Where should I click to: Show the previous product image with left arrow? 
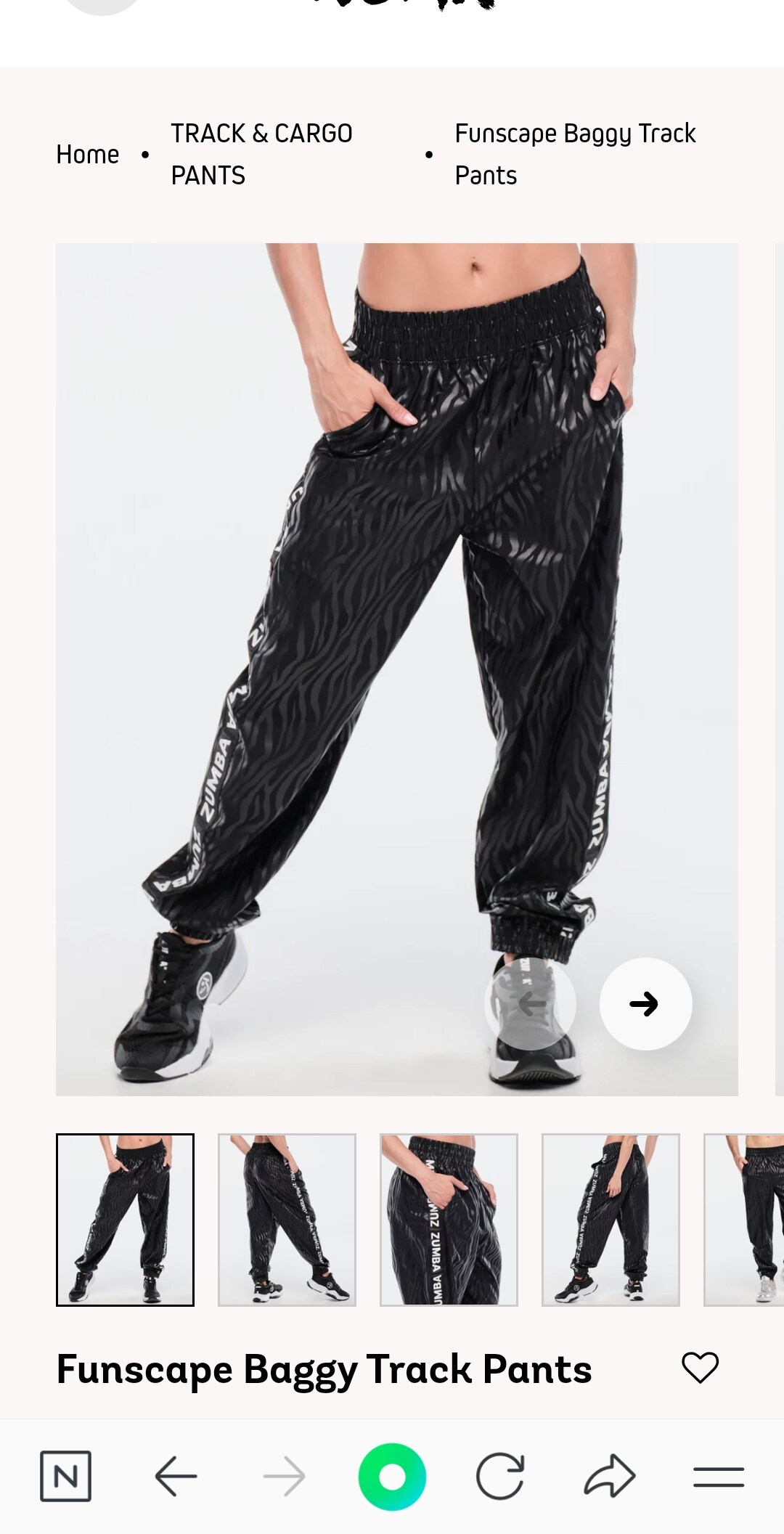pyautogui.click(x=531, y=1004)
